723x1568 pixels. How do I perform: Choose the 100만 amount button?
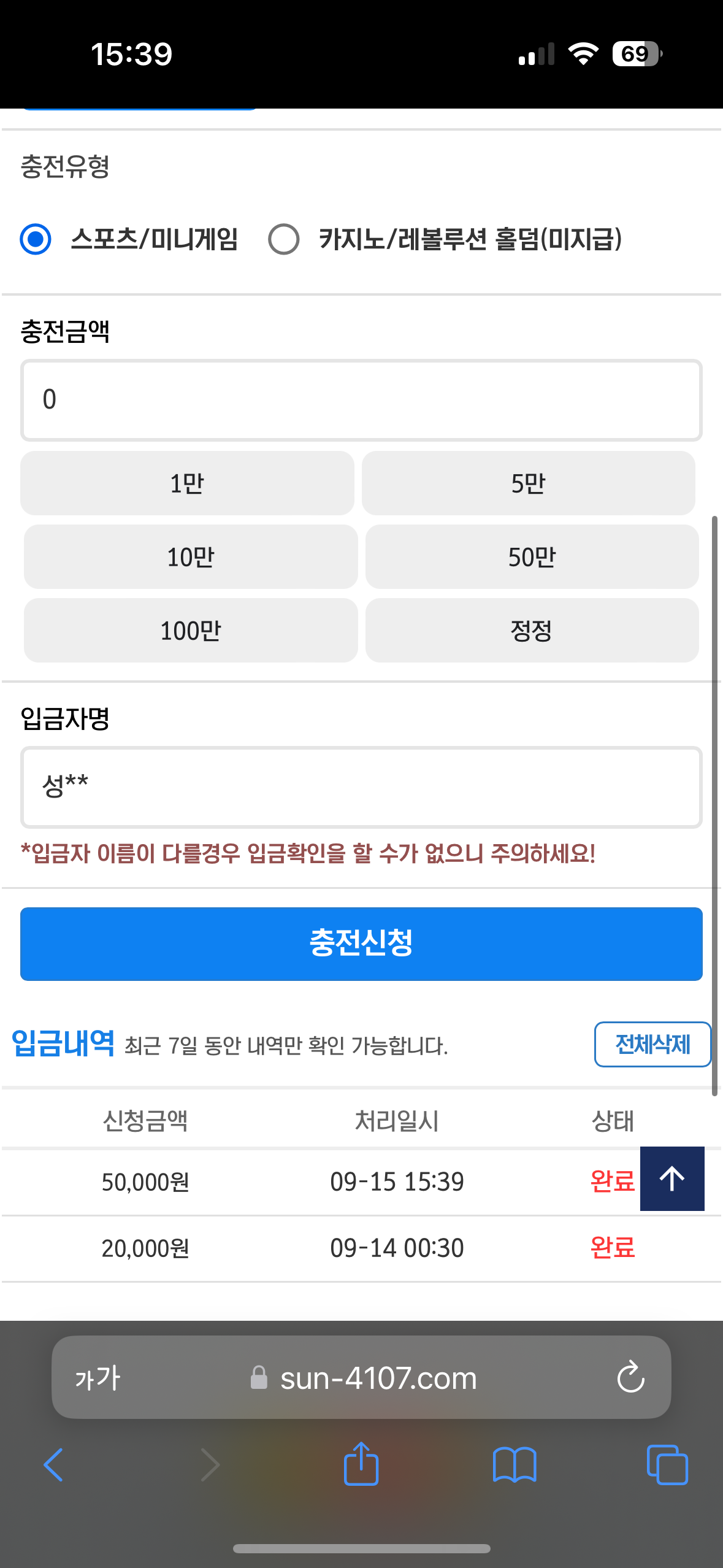[x=191, y=631]
